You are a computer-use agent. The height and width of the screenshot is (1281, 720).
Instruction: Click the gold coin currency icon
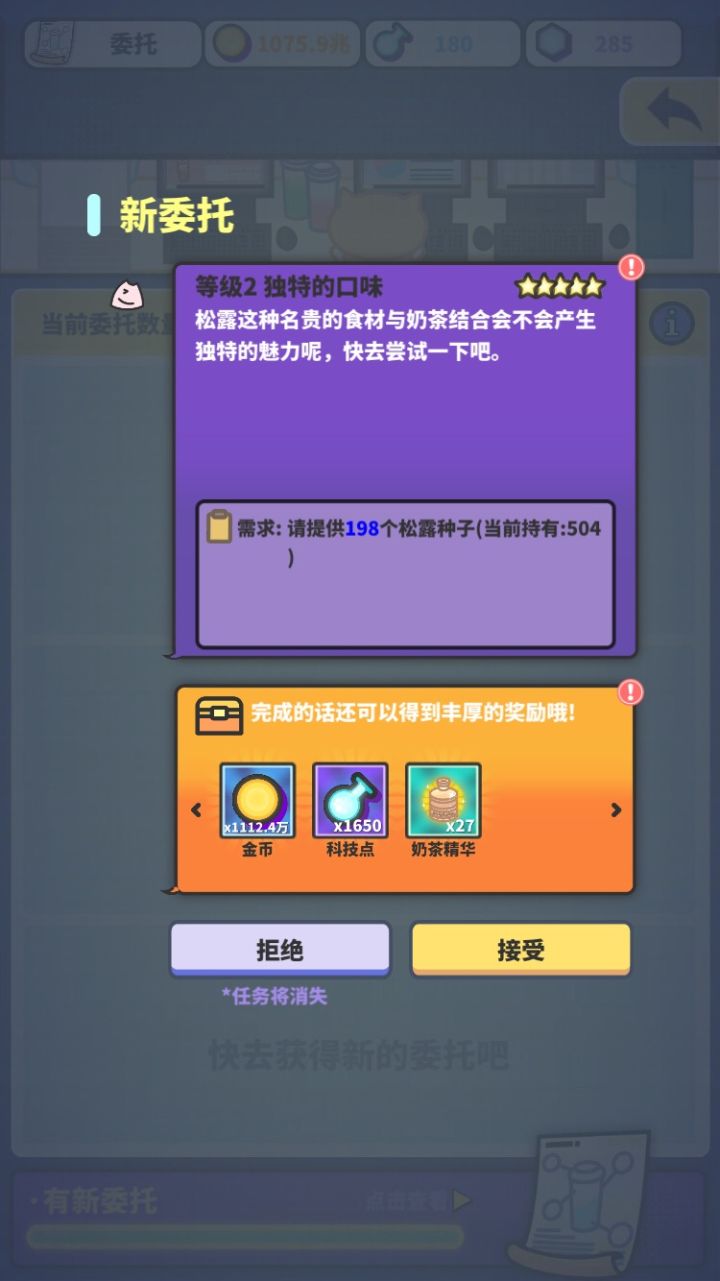click(x=229, y=40)
